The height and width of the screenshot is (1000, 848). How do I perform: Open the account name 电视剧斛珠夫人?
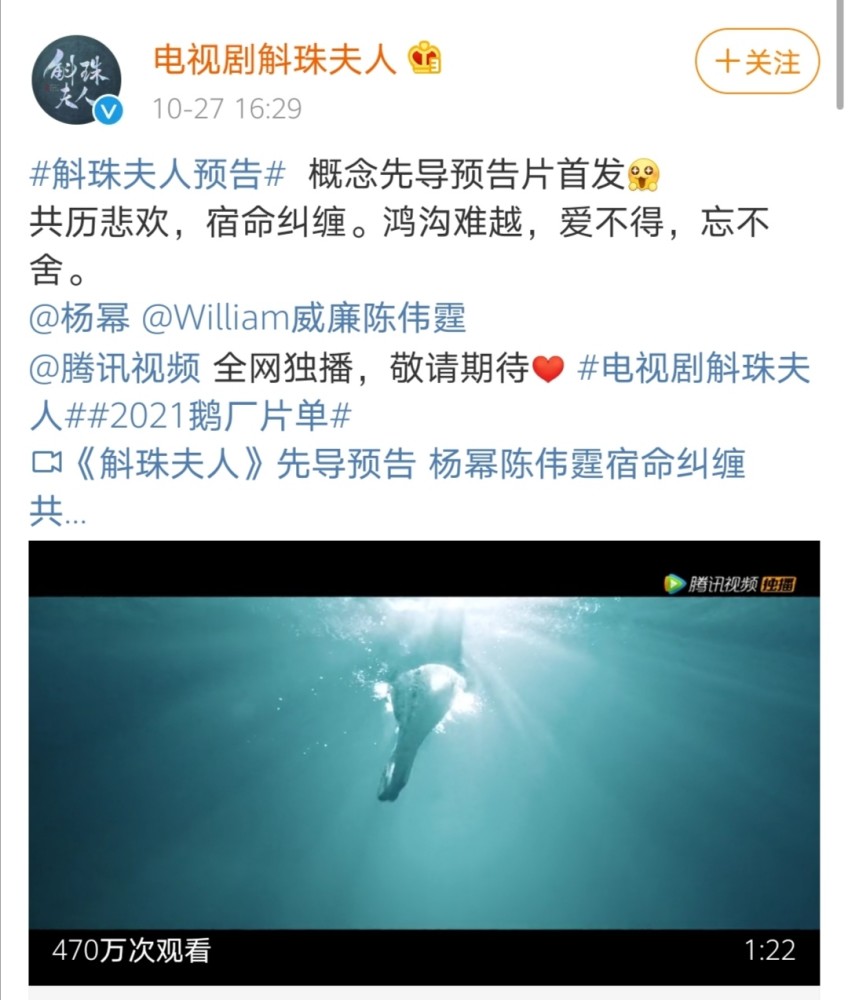(275, 61)
